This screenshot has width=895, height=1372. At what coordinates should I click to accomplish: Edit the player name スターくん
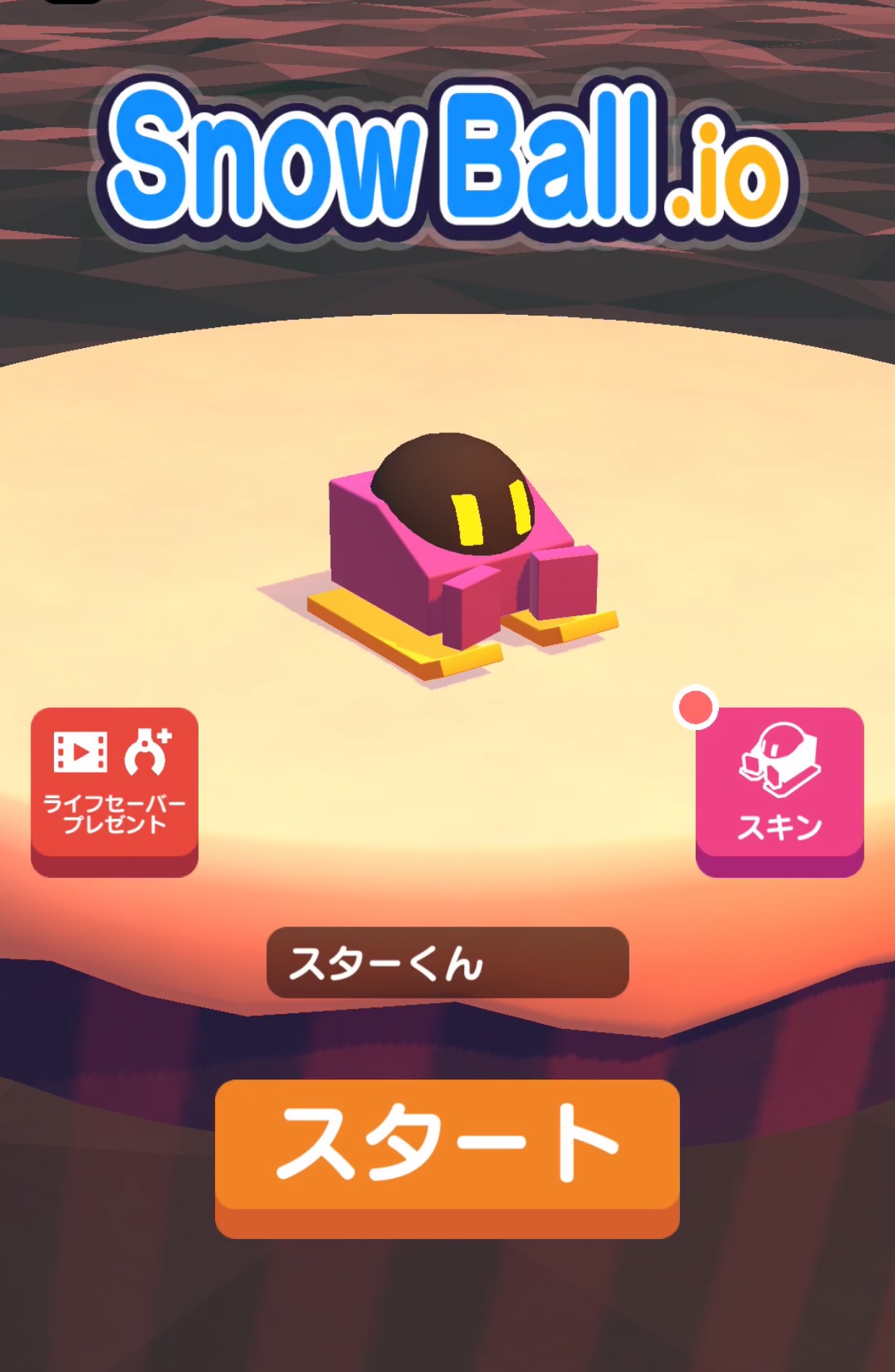point(447,963)
